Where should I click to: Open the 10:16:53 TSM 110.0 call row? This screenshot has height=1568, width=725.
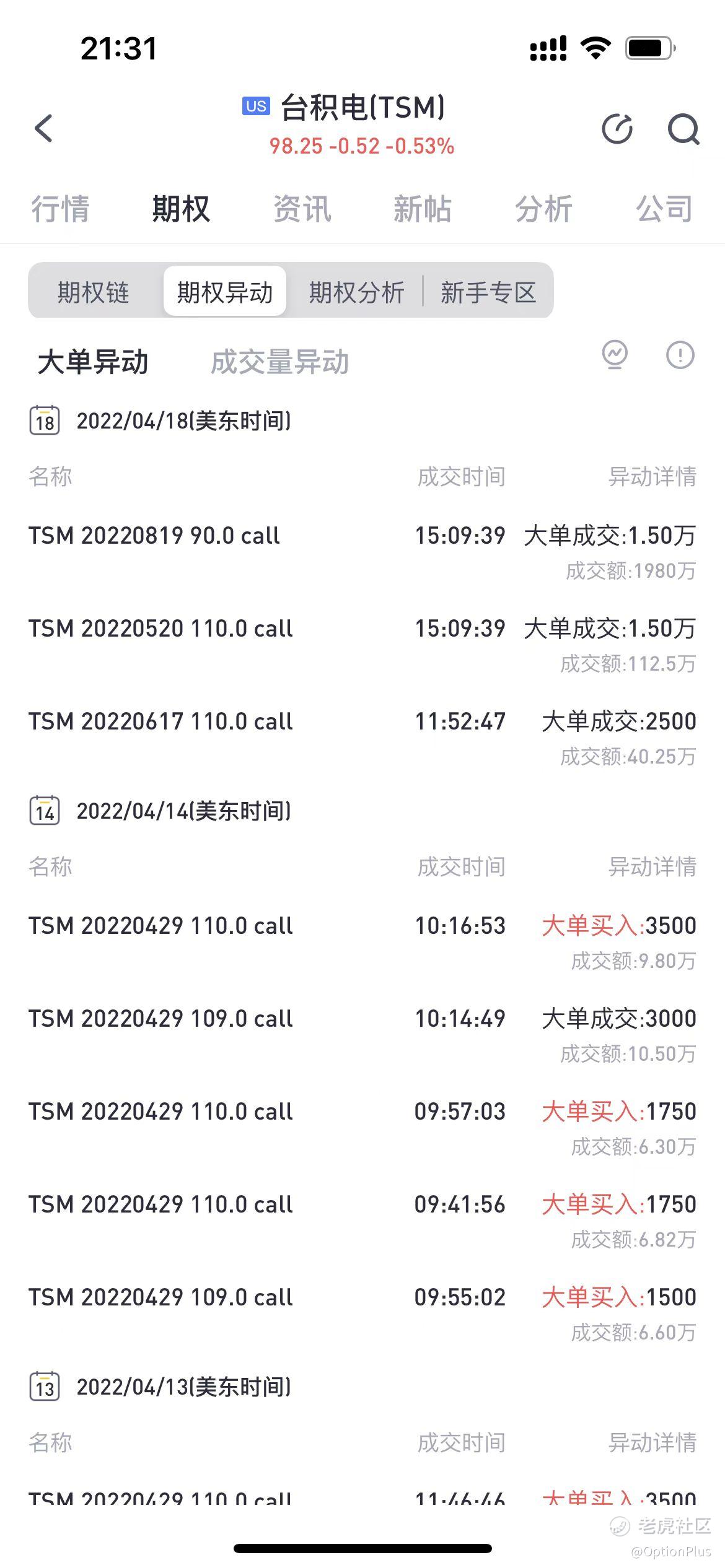362,941
